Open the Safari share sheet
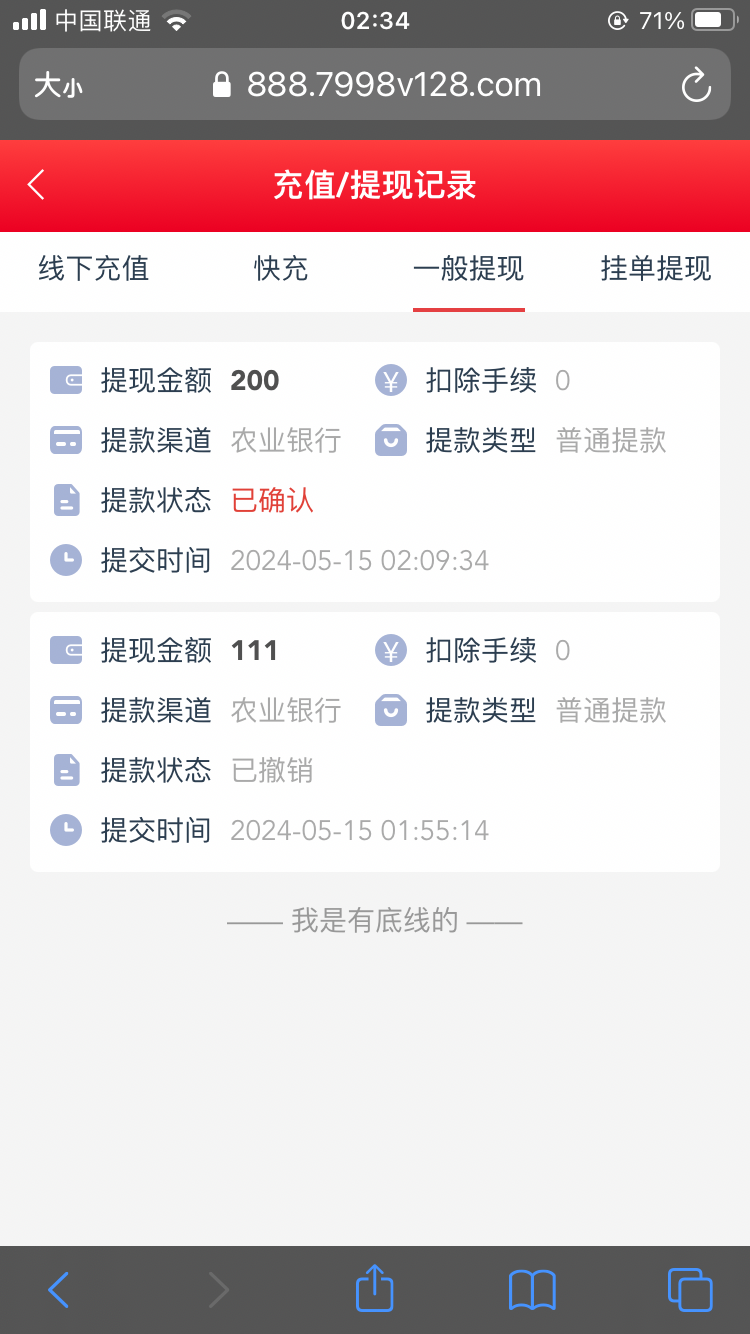 pos(375,1288)
